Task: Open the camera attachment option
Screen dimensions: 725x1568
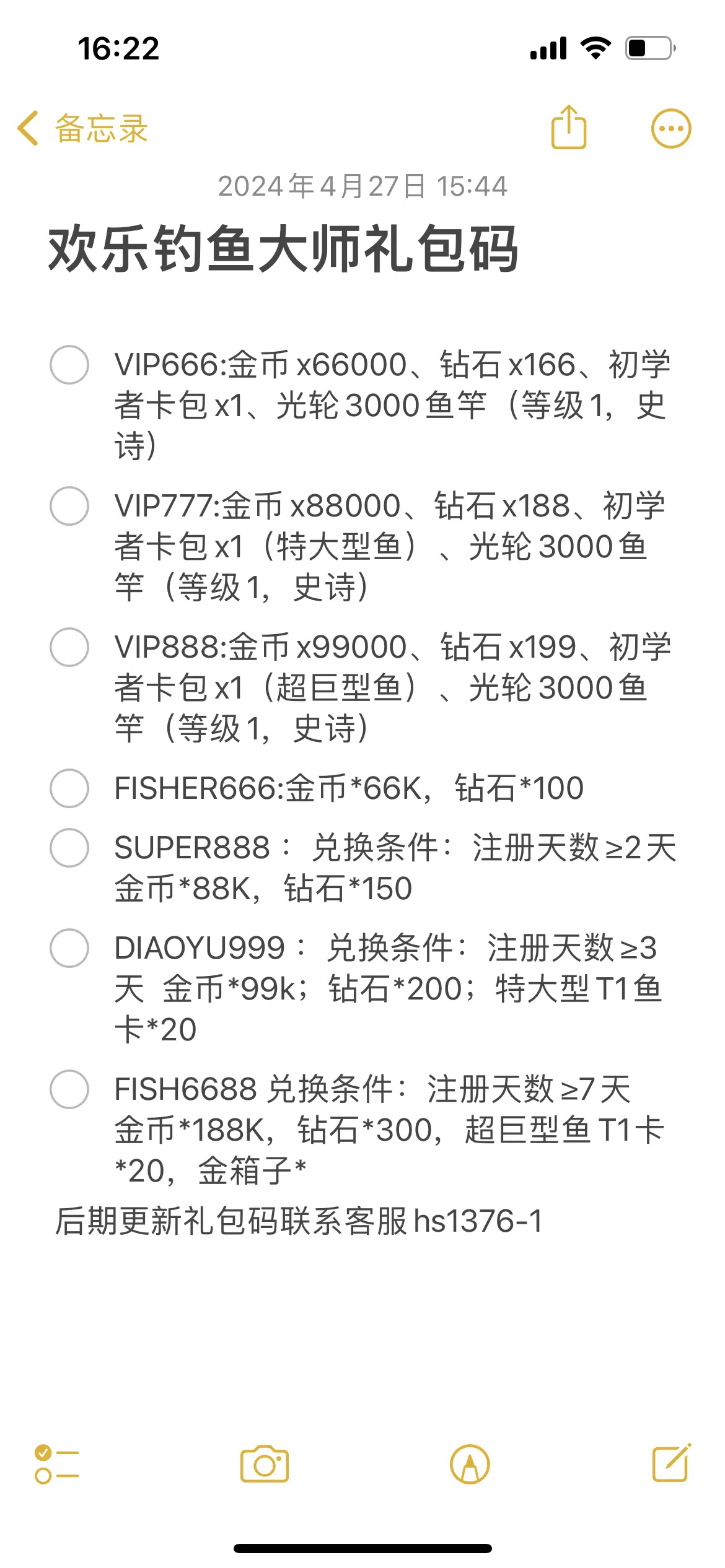Action: click(265, 1465)
